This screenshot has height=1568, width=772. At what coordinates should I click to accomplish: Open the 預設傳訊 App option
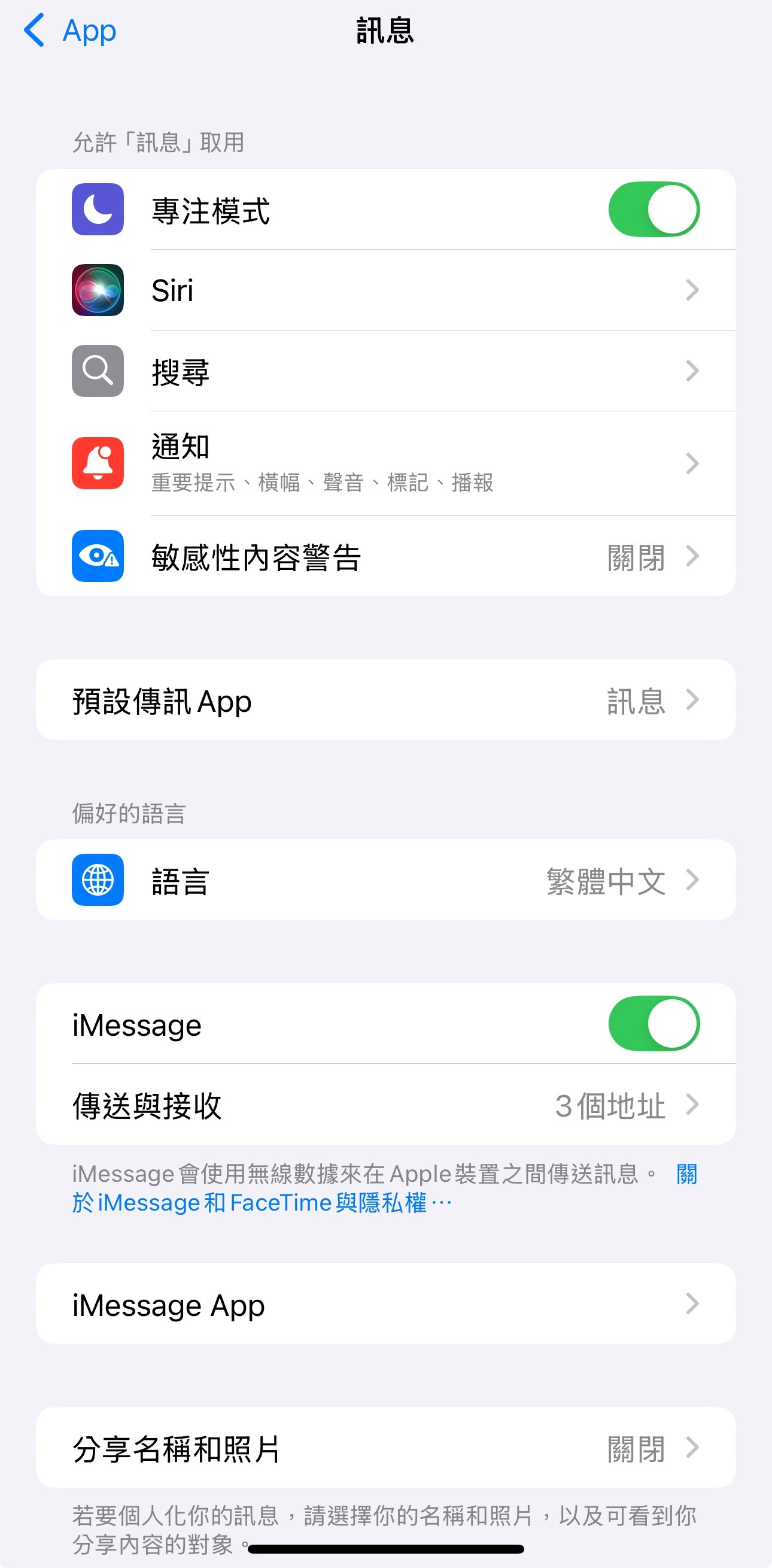(385, 700)
